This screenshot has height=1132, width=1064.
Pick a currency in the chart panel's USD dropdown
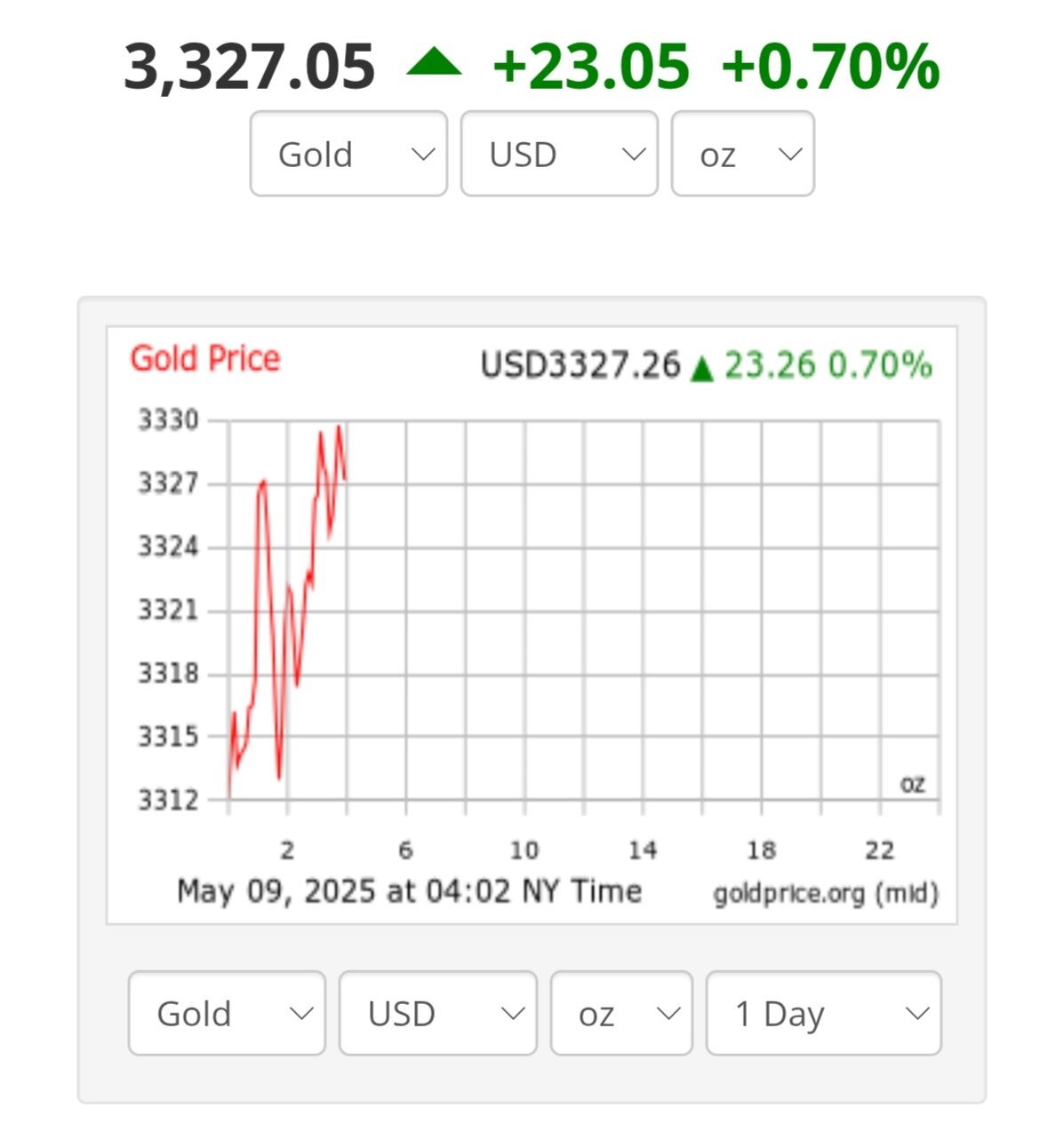pos(437,1013)
